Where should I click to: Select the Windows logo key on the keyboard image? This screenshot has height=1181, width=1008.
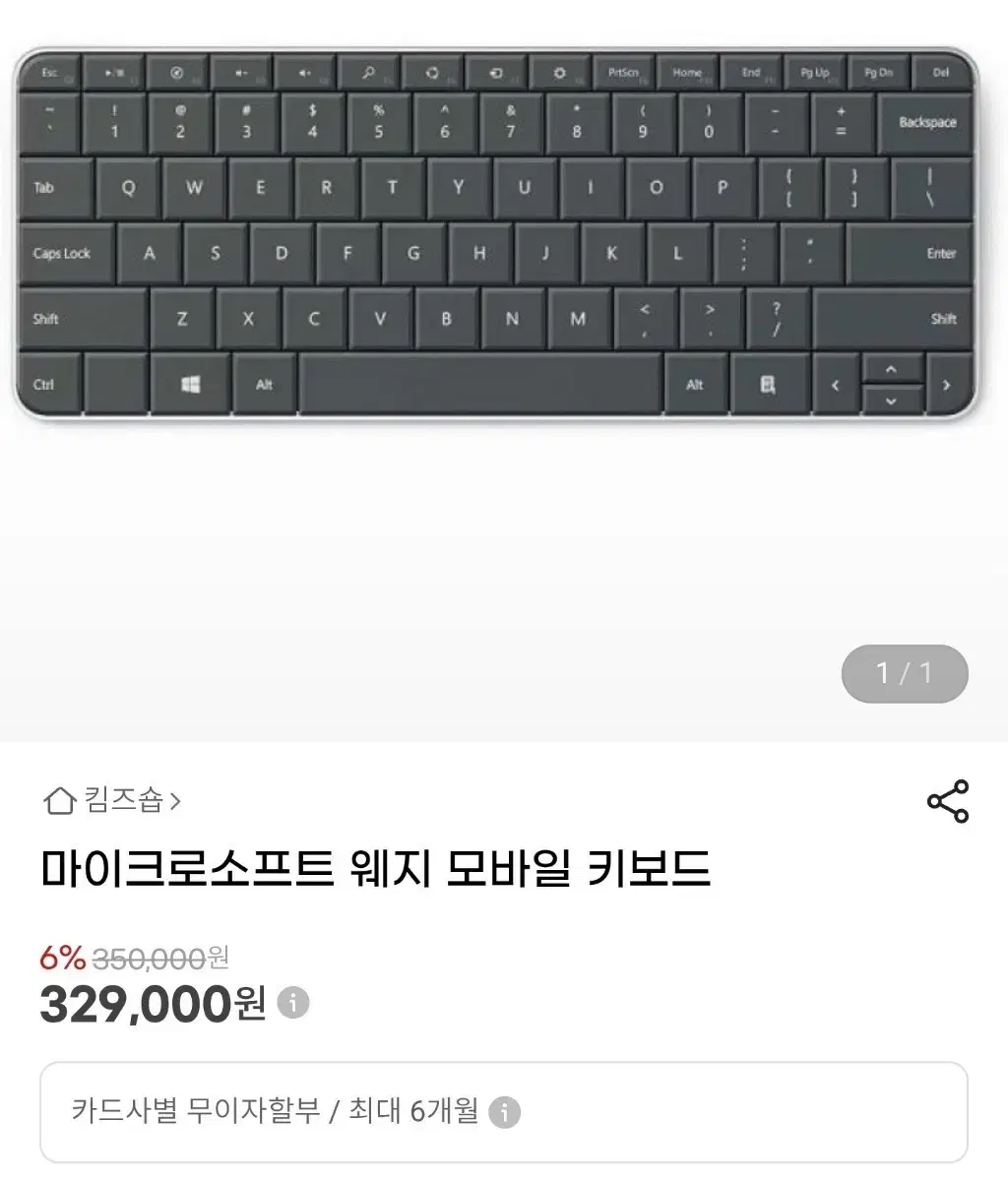click(191, 383)
